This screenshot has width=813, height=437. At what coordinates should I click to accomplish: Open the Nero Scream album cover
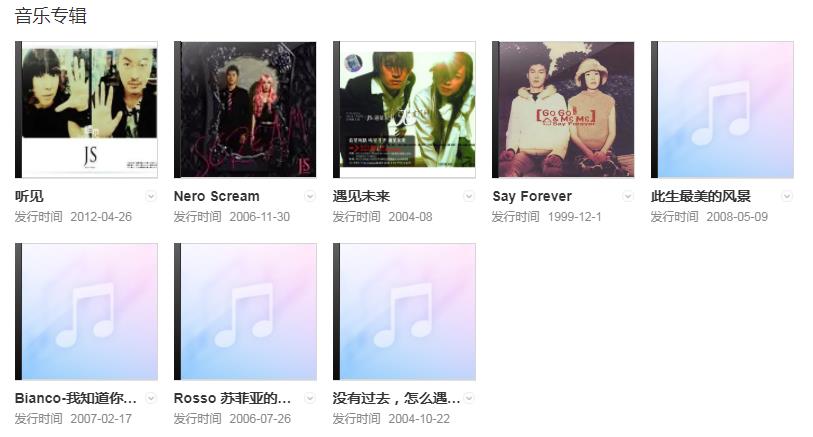246,110
